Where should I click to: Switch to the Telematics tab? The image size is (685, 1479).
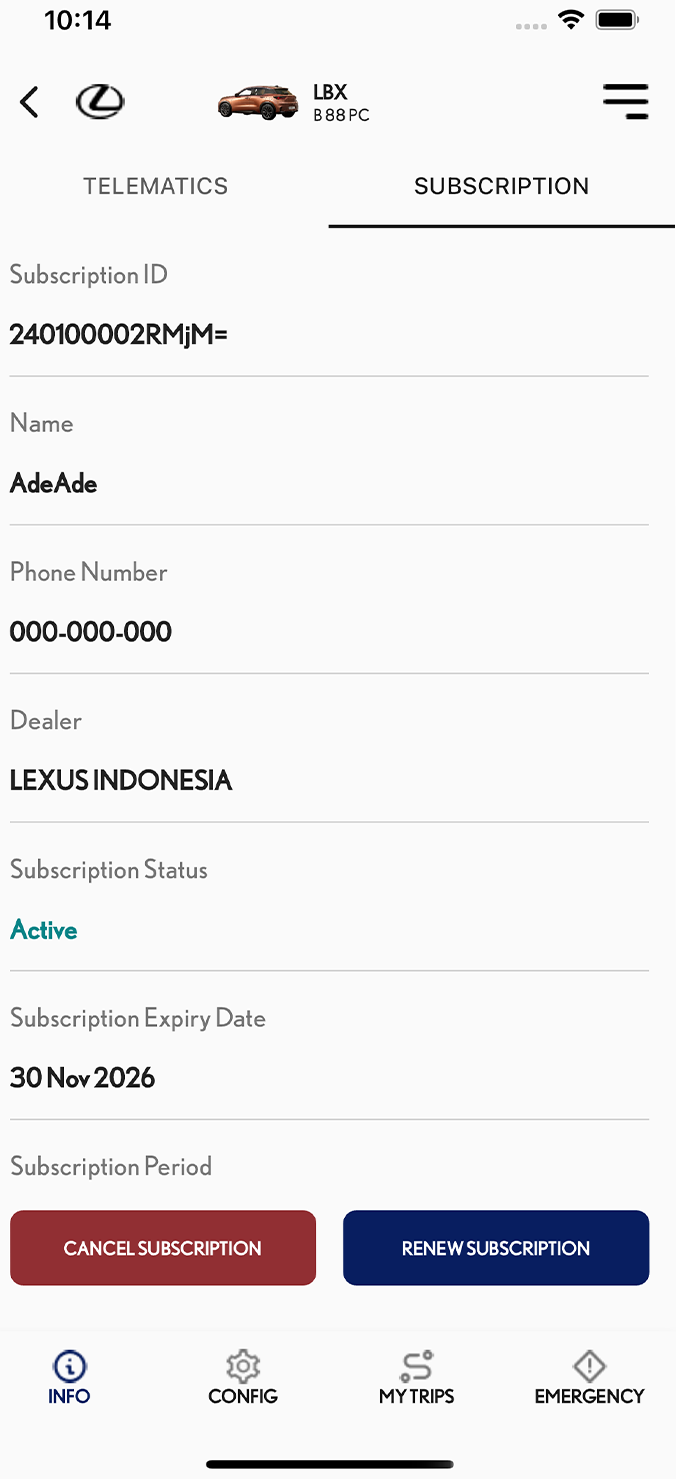pos(156,186)
